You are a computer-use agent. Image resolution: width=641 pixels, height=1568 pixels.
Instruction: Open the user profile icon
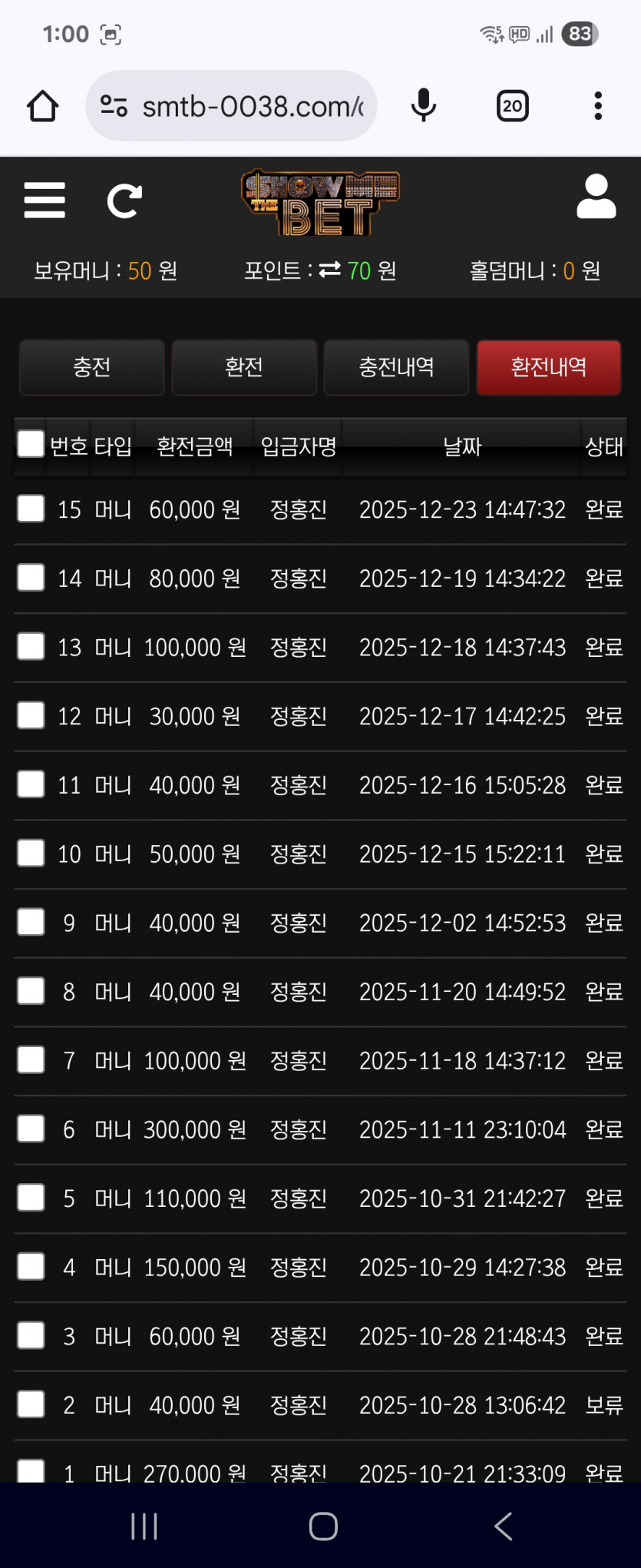click(x=596, y=197)
